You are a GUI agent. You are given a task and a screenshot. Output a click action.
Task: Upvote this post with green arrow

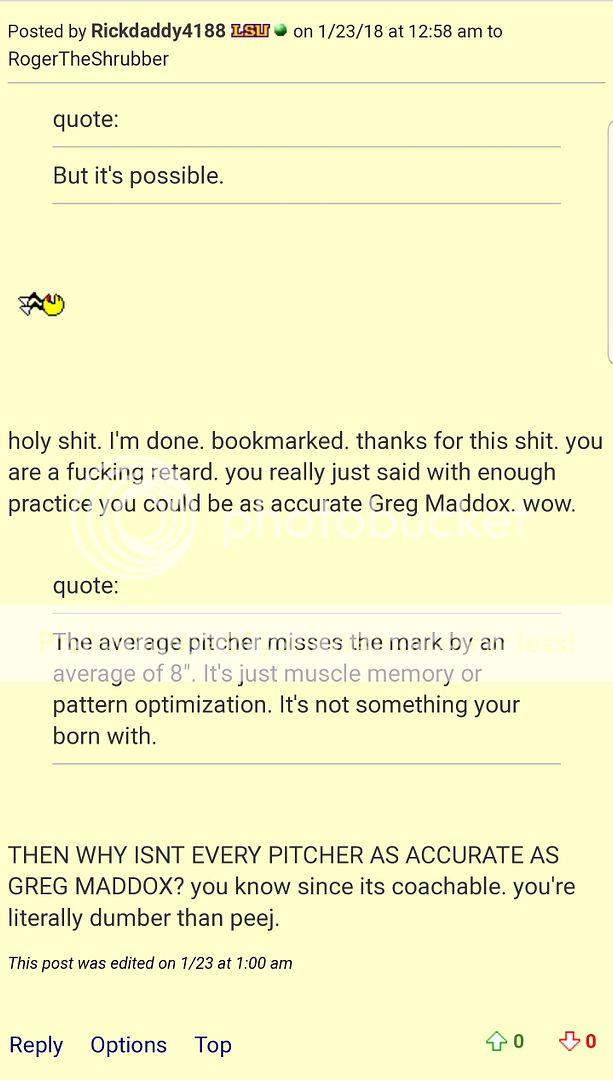coord(496,1042)
